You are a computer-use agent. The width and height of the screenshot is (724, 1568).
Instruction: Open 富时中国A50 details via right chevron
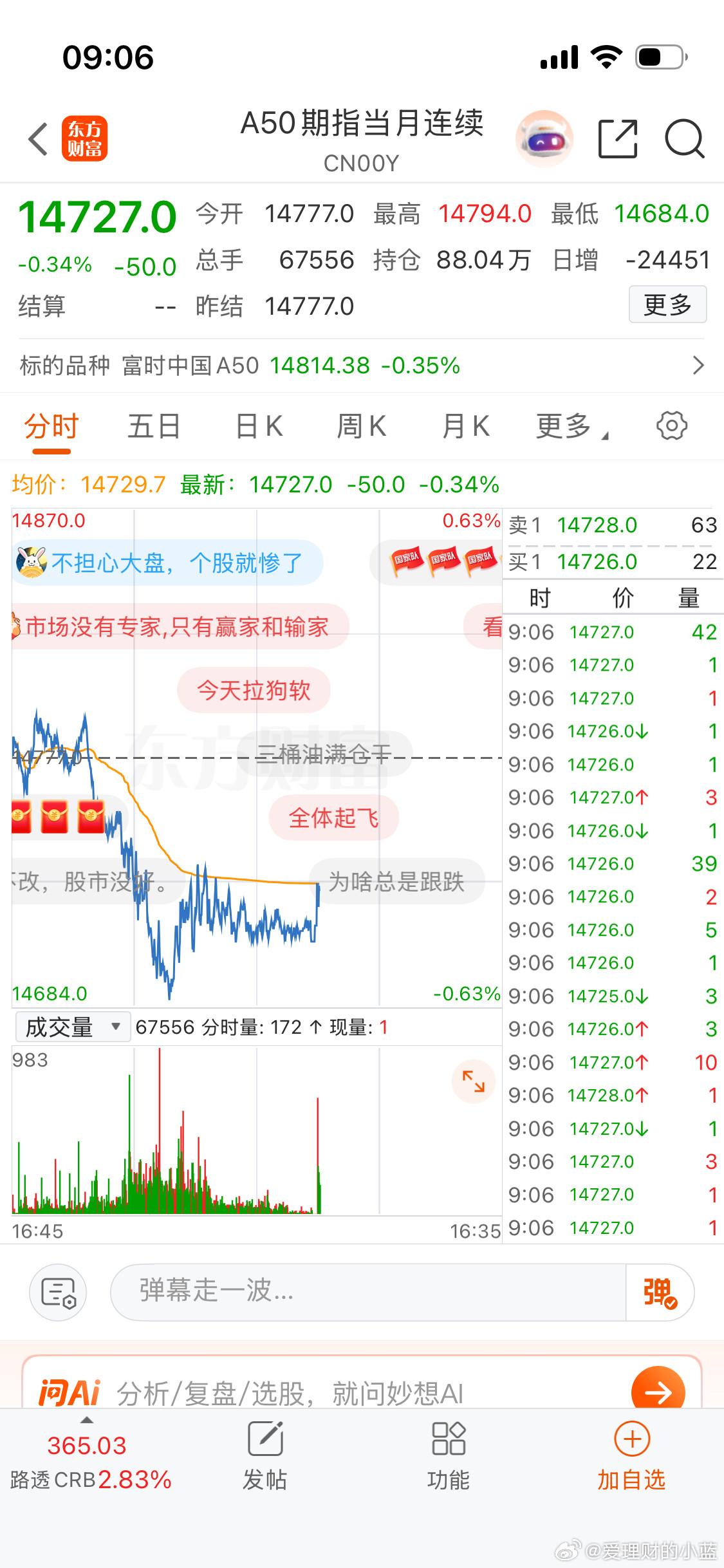coord(699,365)
